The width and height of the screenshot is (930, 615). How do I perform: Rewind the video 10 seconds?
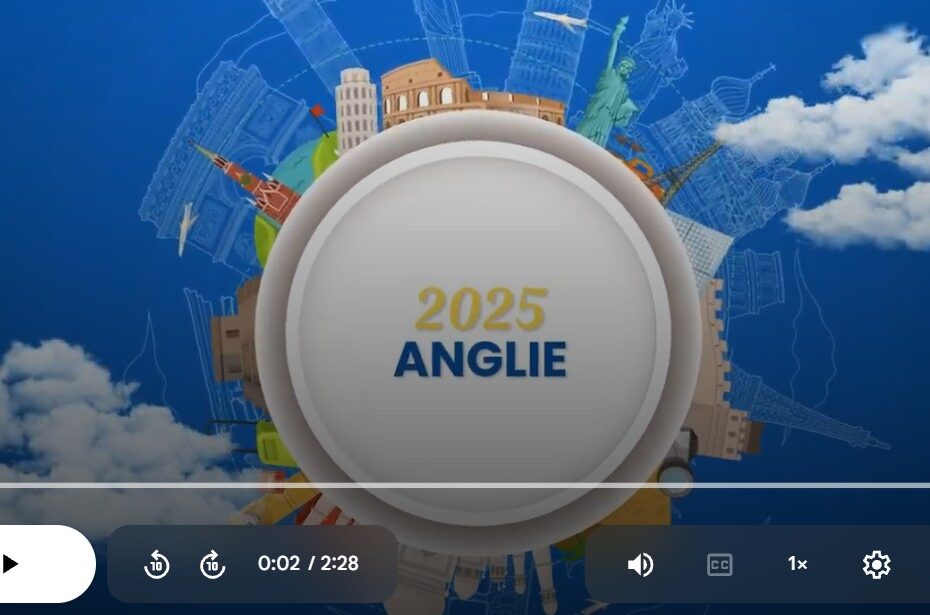point(157,565)
